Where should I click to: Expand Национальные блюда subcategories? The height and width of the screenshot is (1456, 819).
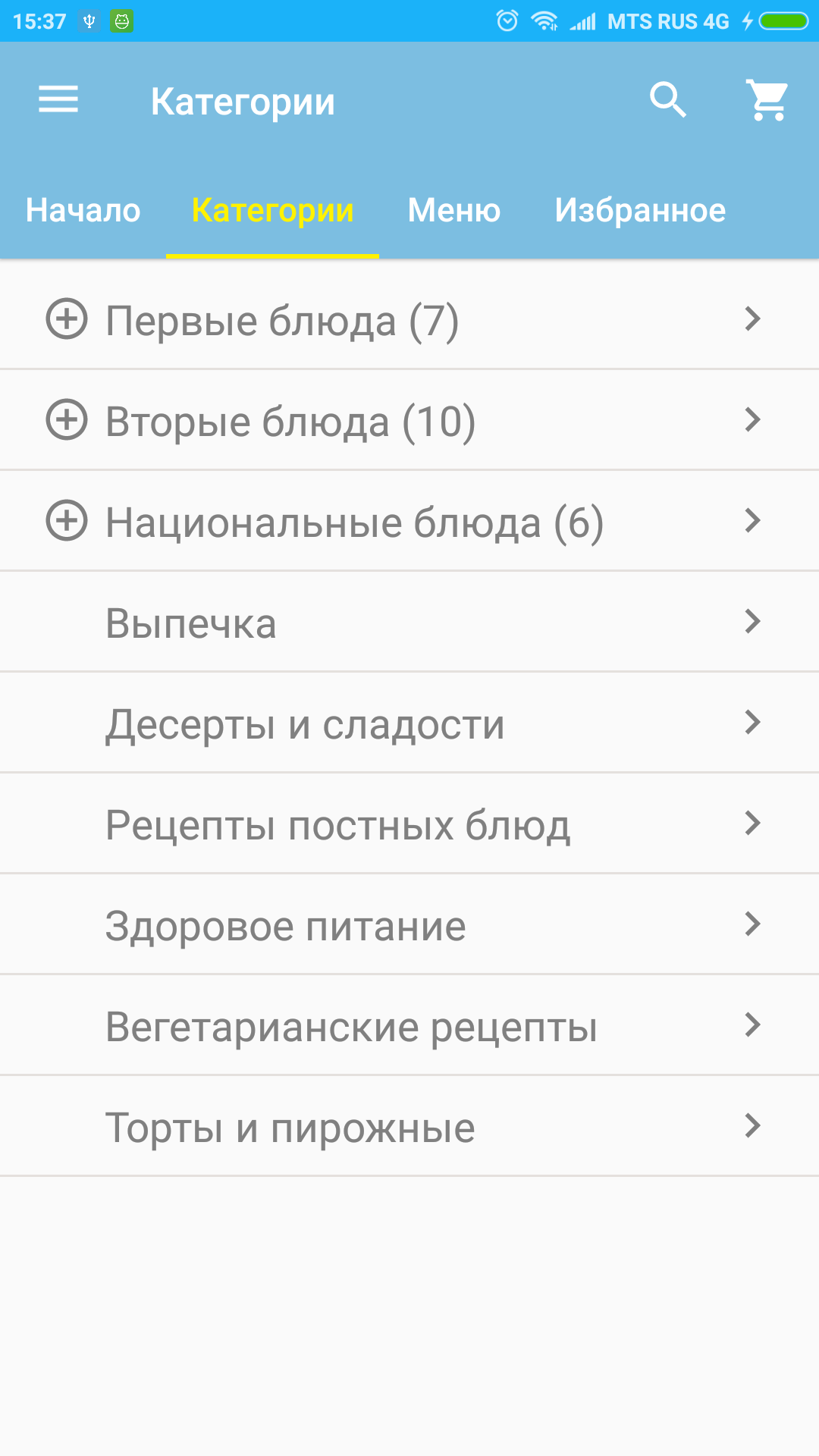(67, 521)
